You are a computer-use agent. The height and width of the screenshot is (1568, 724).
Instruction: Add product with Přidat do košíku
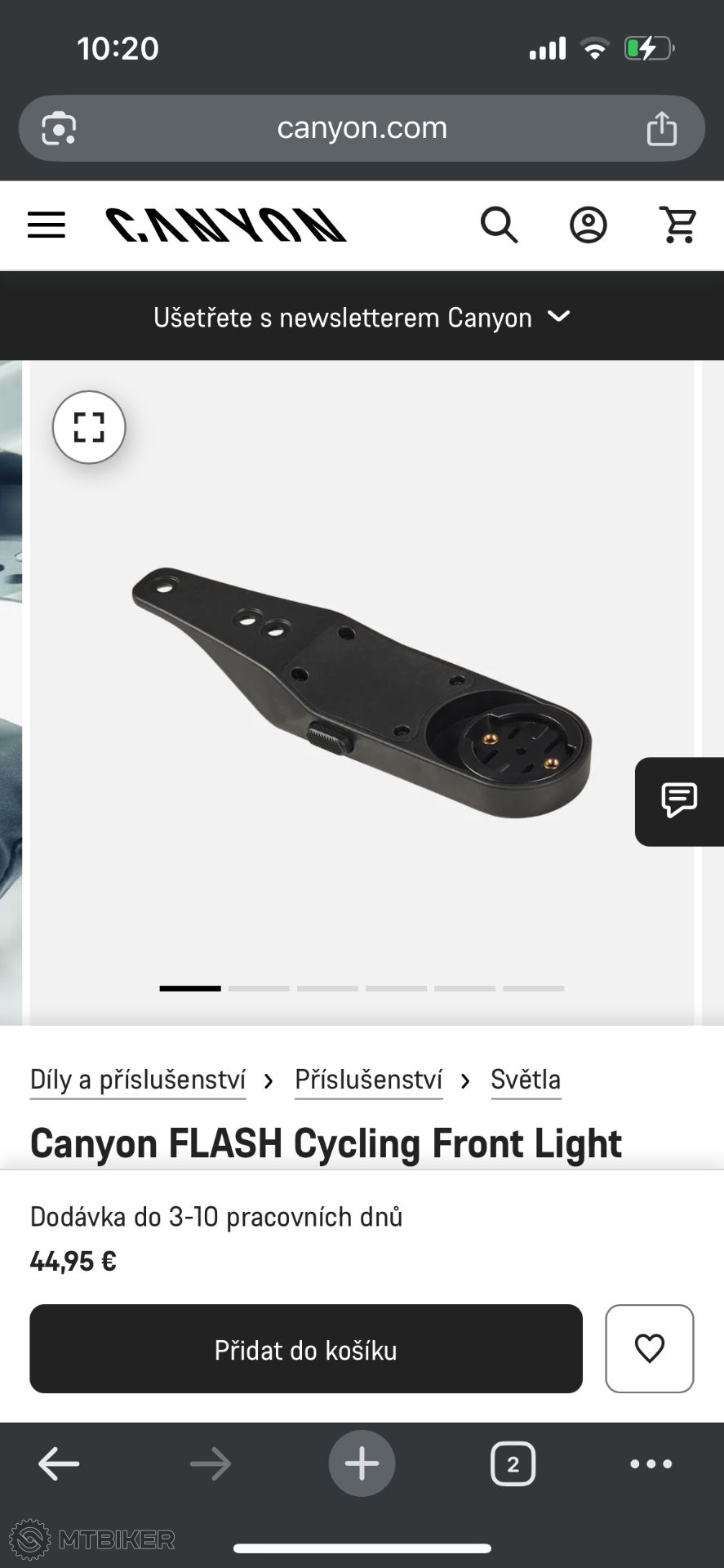(306, 1349)
